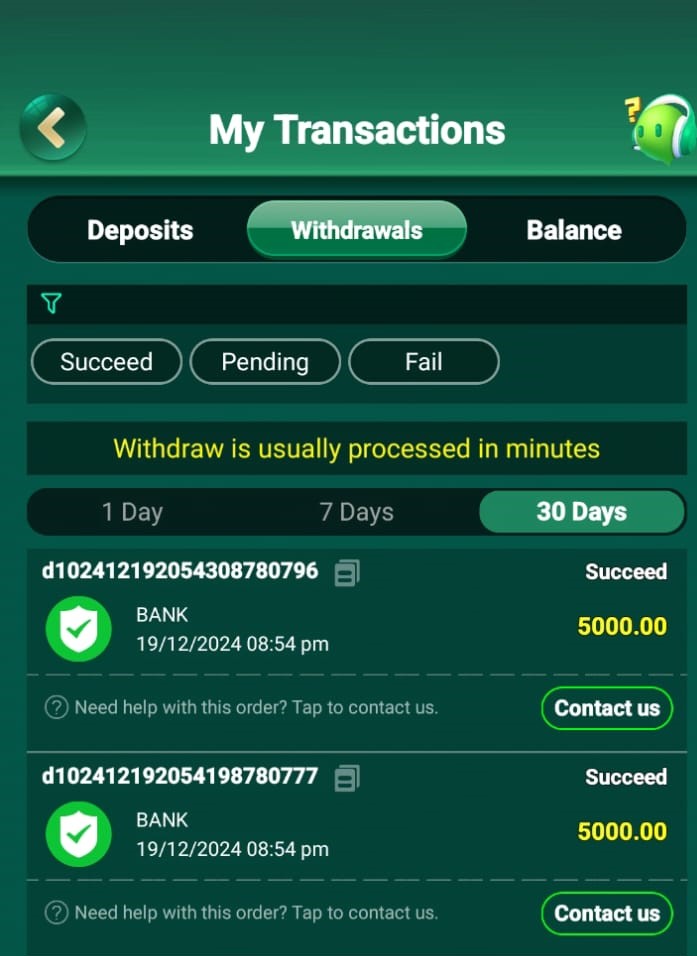697x956 pixels.
Task: Tap the filter funnel icon
Action: tap(51, 303)
